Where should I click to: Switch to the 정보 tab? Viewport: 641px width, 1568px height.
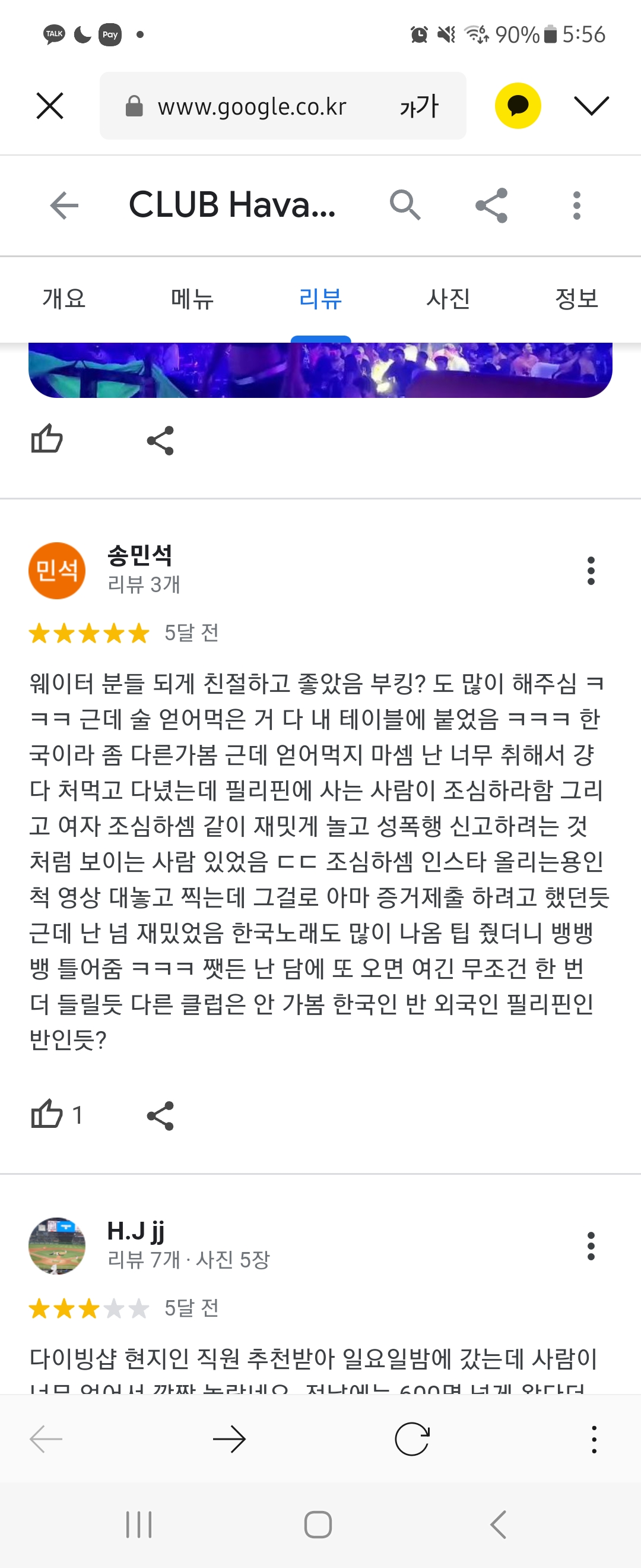[x=576, y=299]
